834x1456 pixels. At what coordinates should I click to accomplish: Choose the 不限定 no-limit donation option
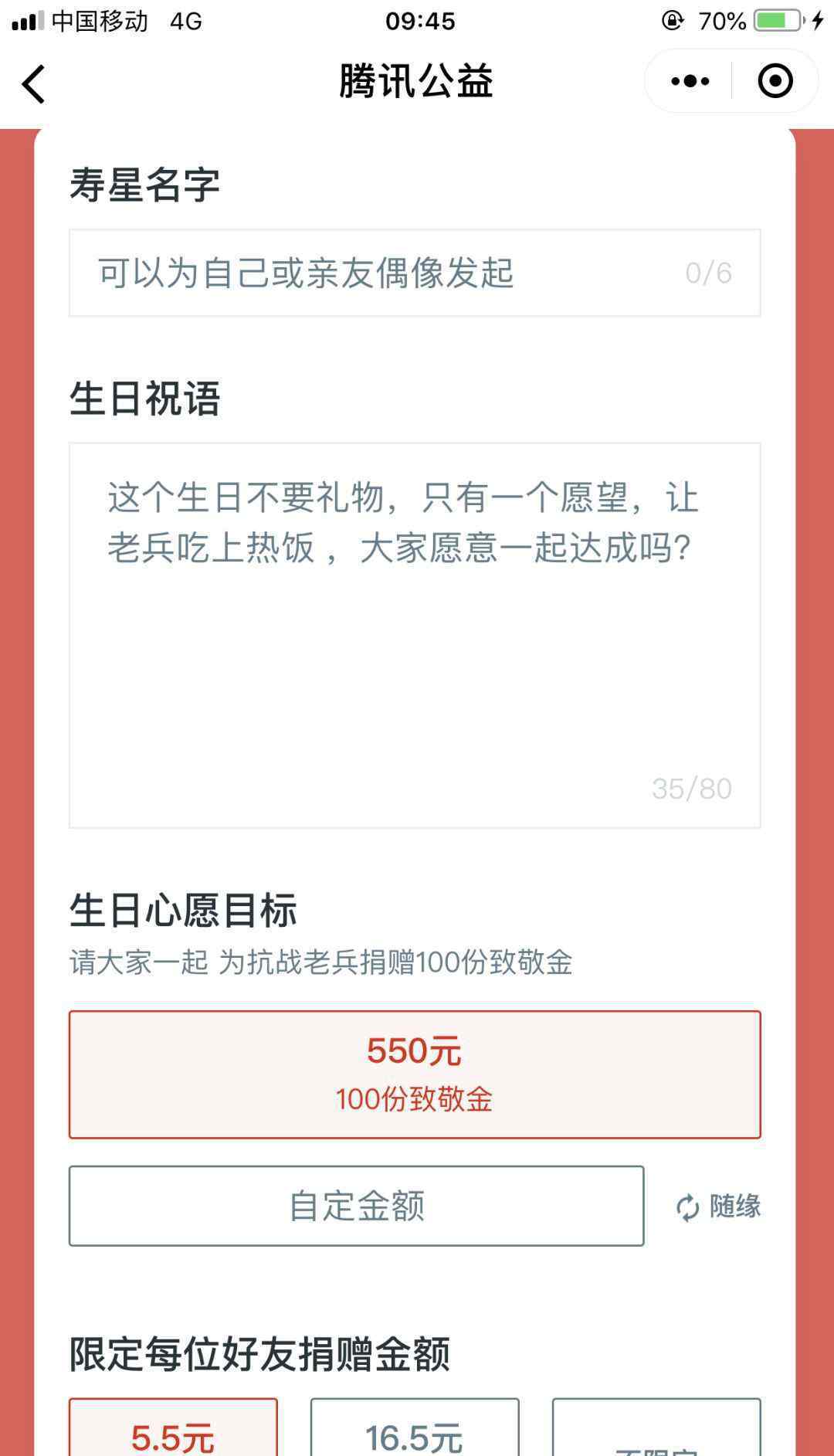656,1437
